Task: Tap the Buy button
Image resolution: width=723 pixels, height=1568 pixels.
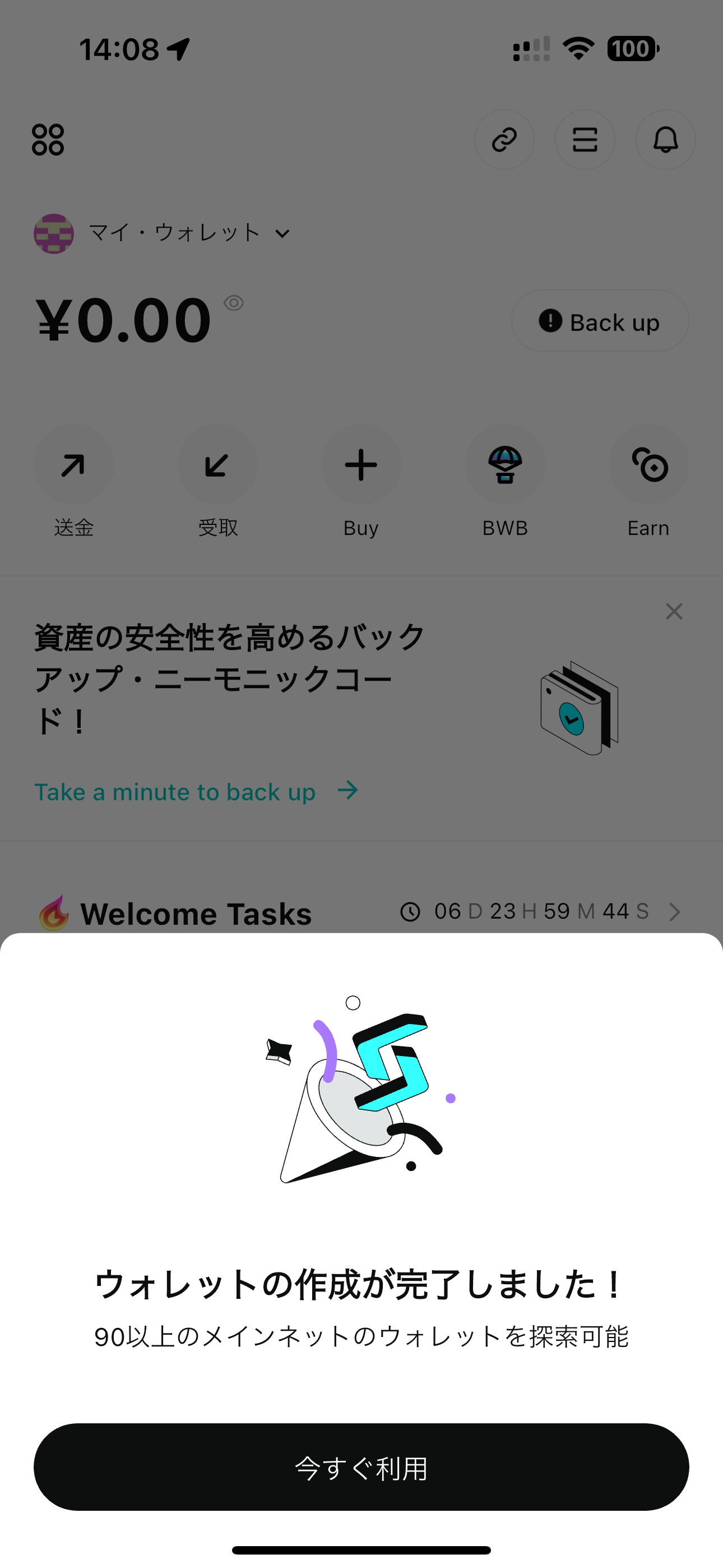Action: pyautogui.click(x=361, y=465)
